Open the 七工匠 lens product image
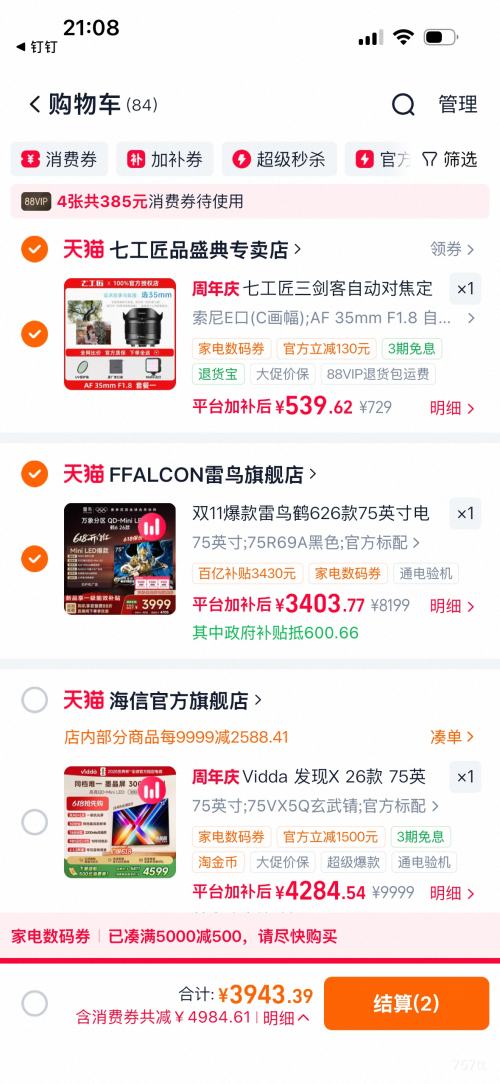Screen dimensions: 500x1084 pos(120,334)
